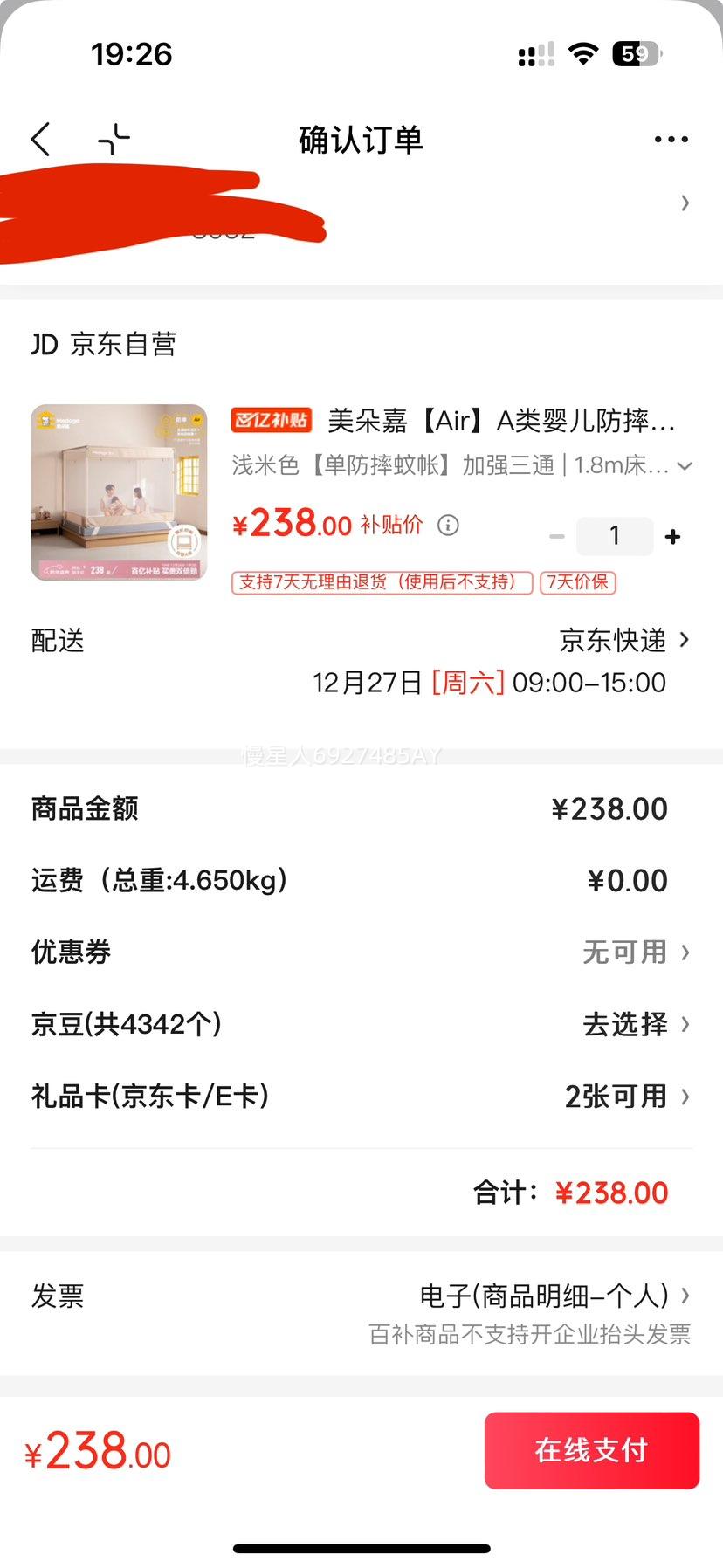Viewport: 723px width, 1568px height.
Task: Tap the 7天无理由退货 return policy tag
Action: point(380,582)
